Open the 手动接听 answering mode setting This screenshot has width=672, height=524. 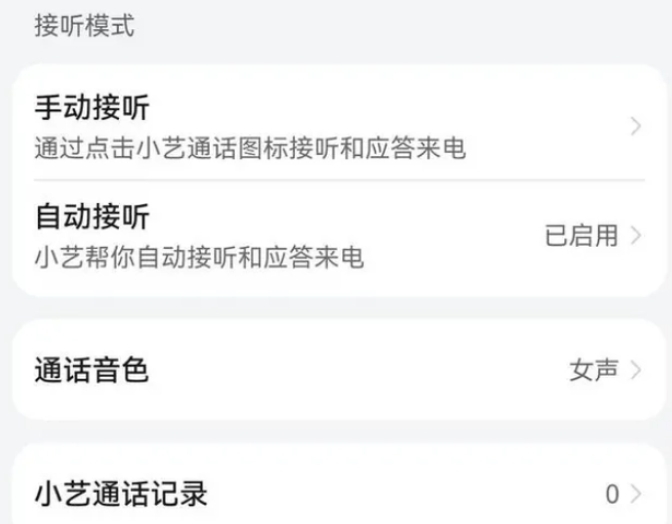click(336, 125)
